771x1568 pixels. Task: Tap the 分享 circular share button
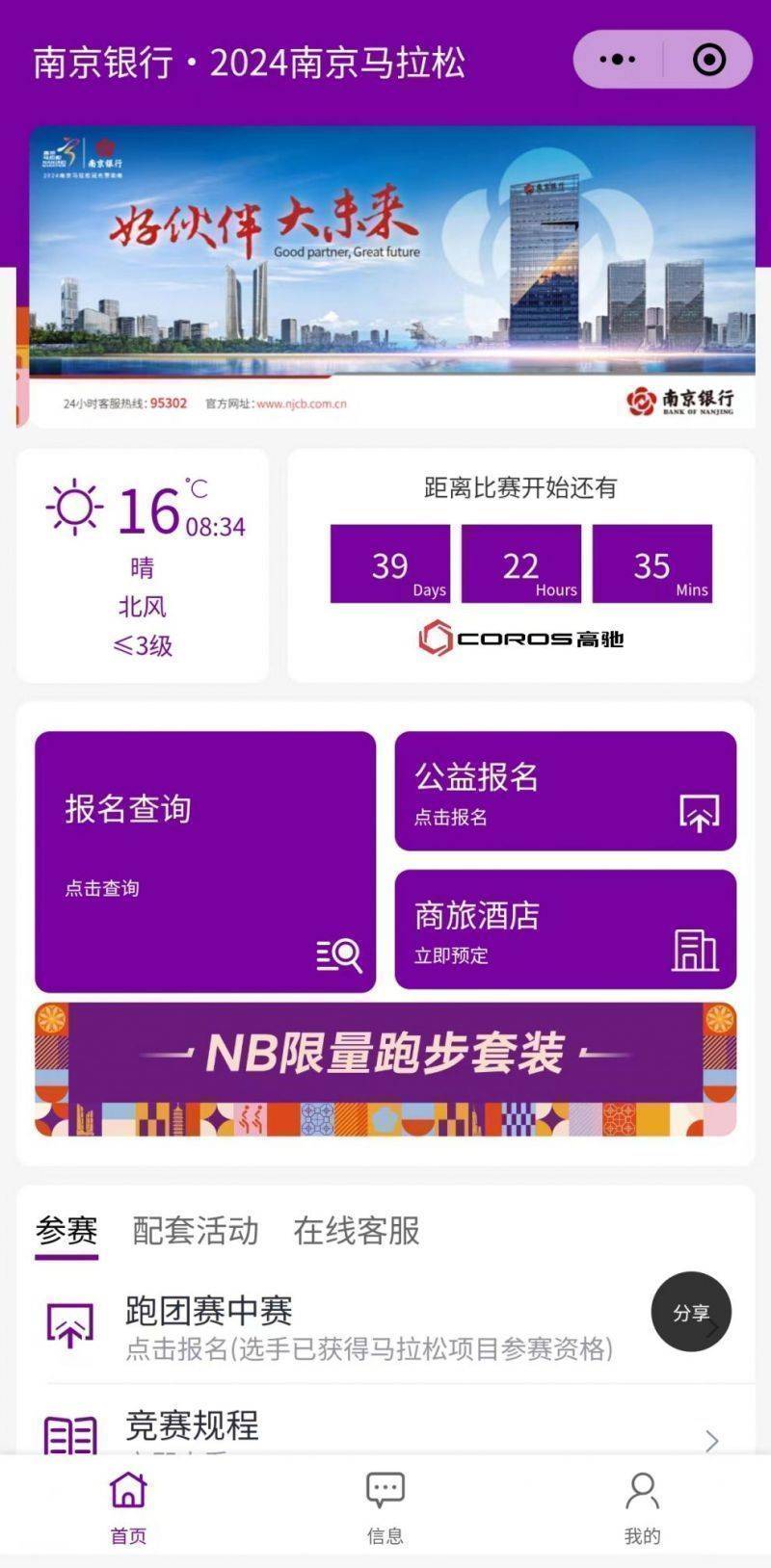coord(691,1312)
